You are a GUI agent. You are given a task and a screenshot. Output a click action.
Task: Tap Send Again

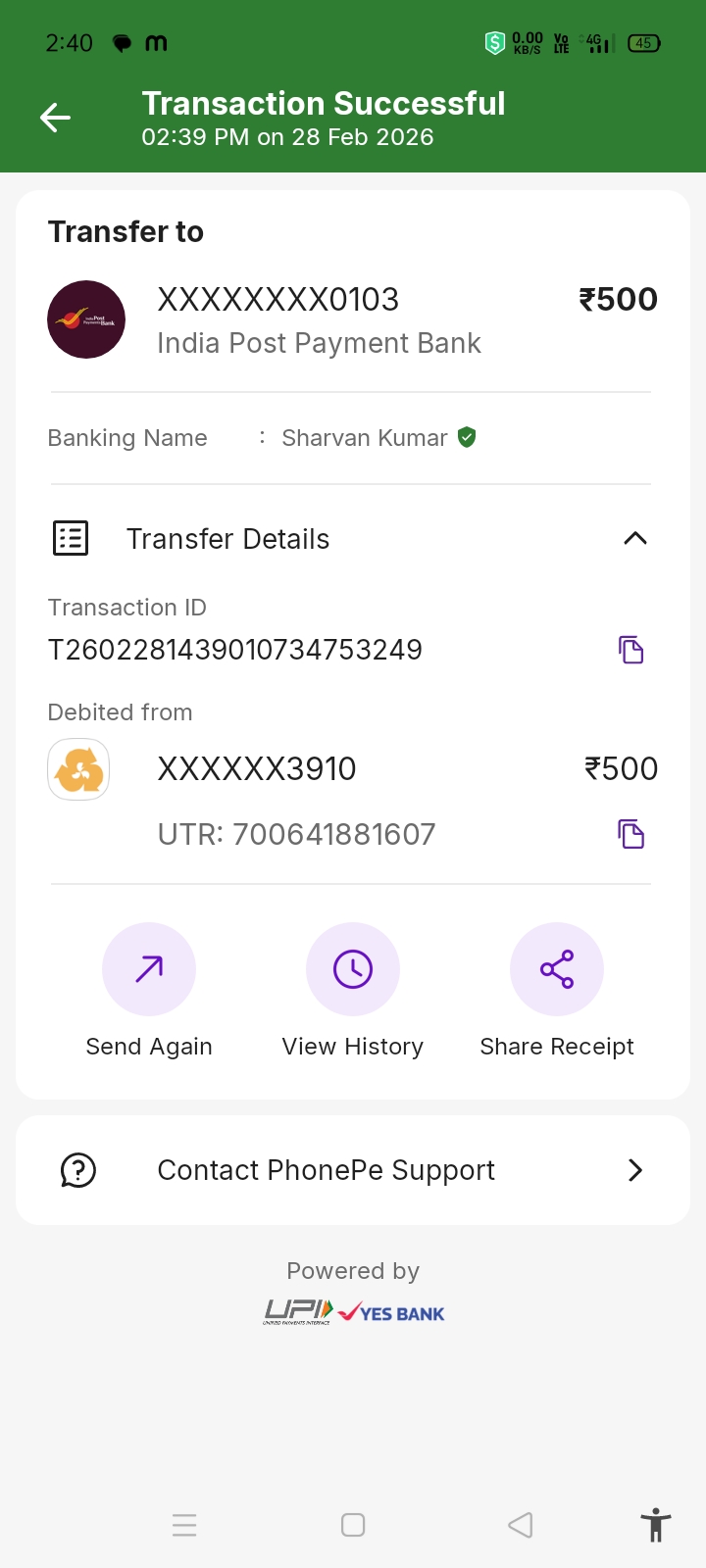coord(149,969)
